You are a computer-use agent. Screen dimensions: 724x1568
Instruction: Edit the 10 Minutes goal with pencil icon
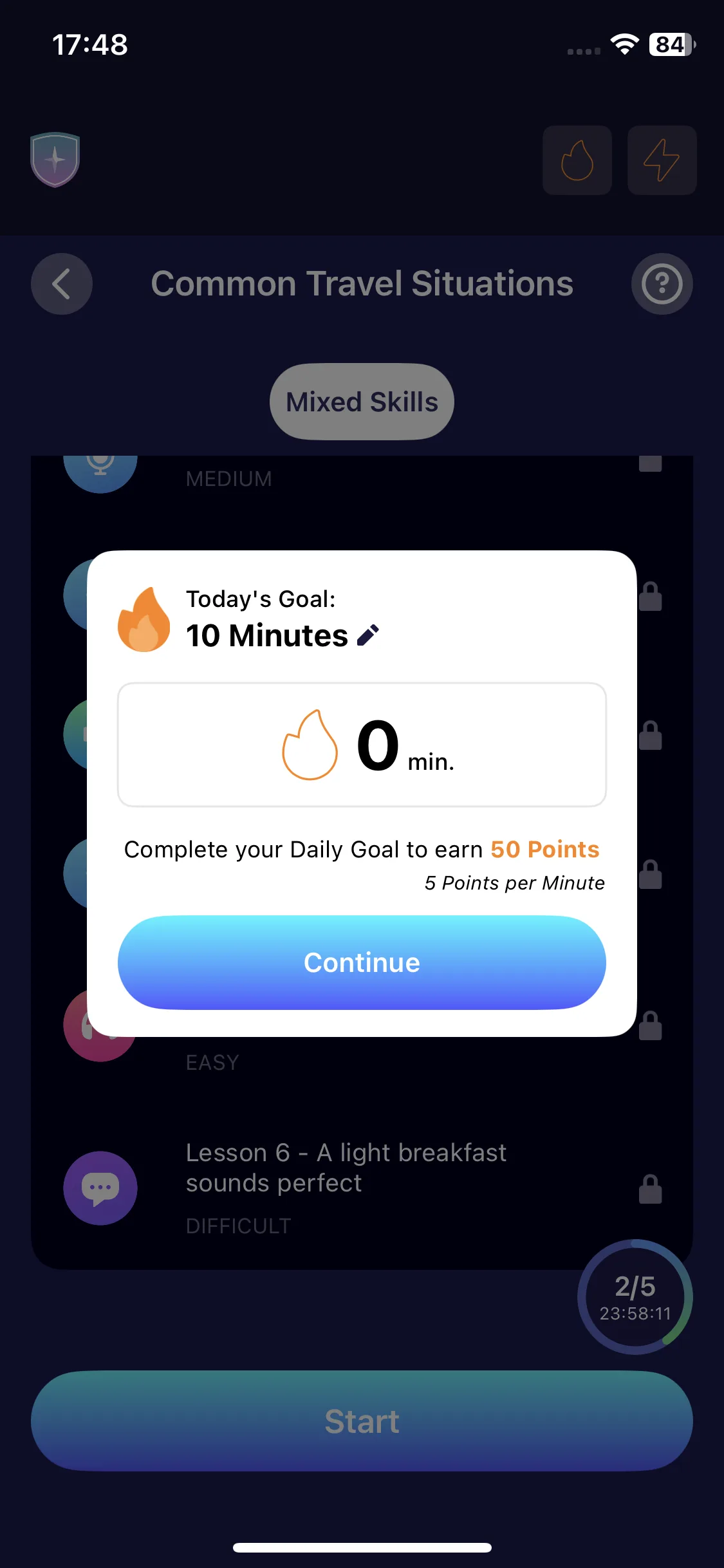coord(368,635)
